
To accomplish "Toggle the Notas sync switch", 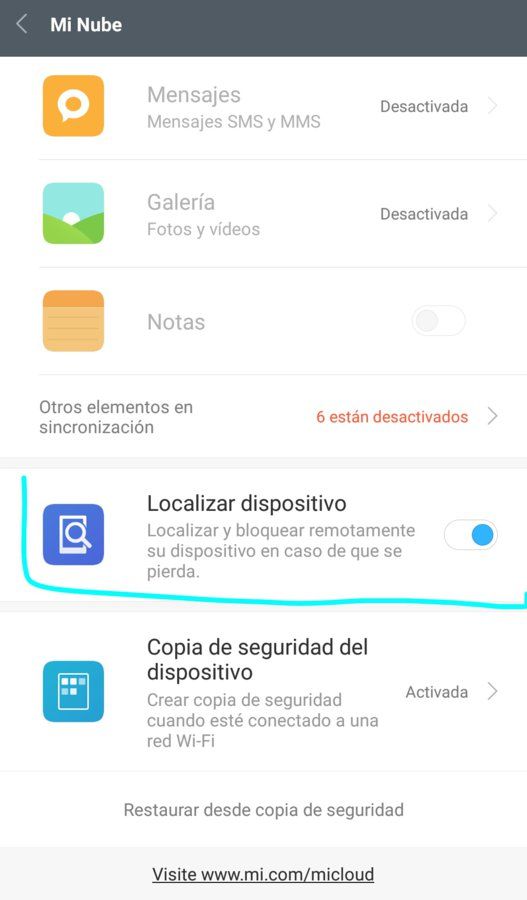I will [439, 321].
